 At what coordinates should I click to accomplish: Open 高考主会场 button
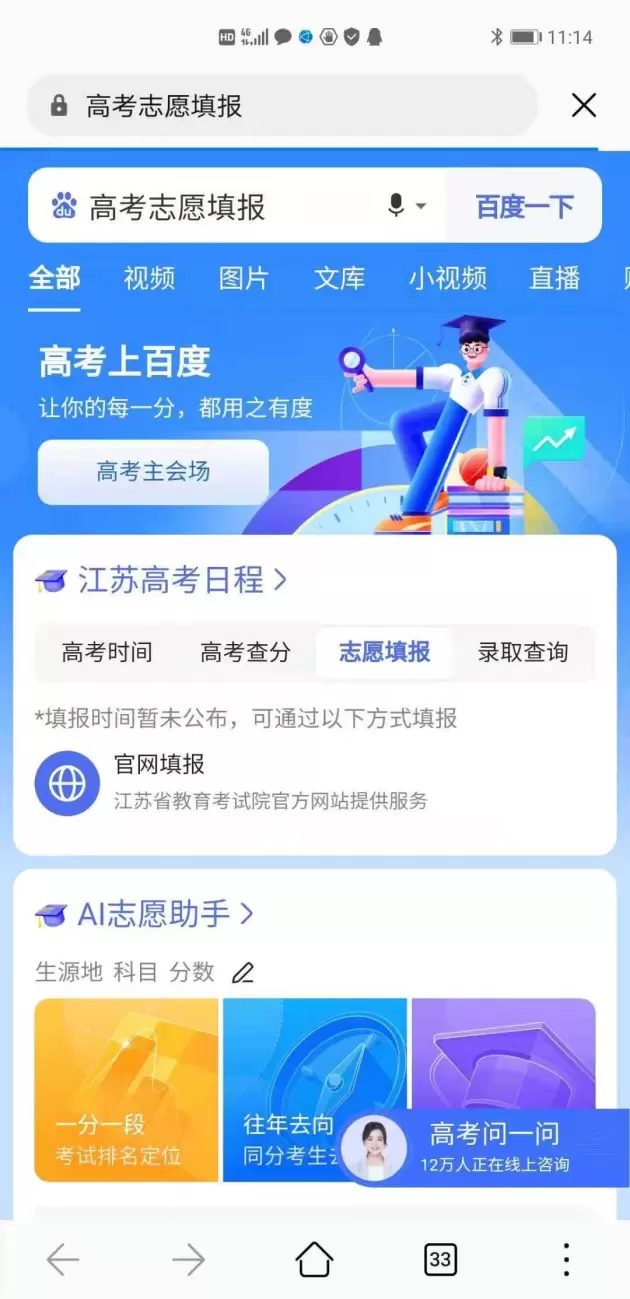[x=153, y=472]
